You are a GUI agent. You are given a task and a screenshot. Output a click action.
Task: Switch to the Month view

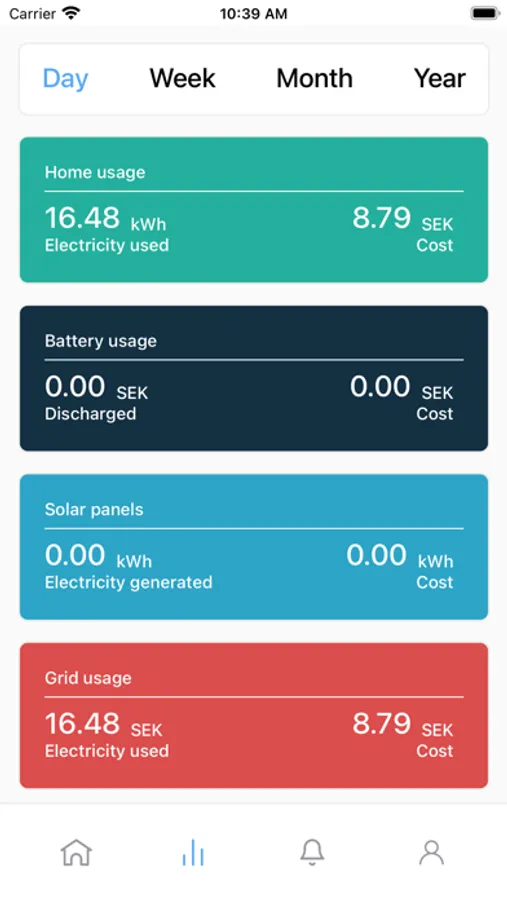315,78
